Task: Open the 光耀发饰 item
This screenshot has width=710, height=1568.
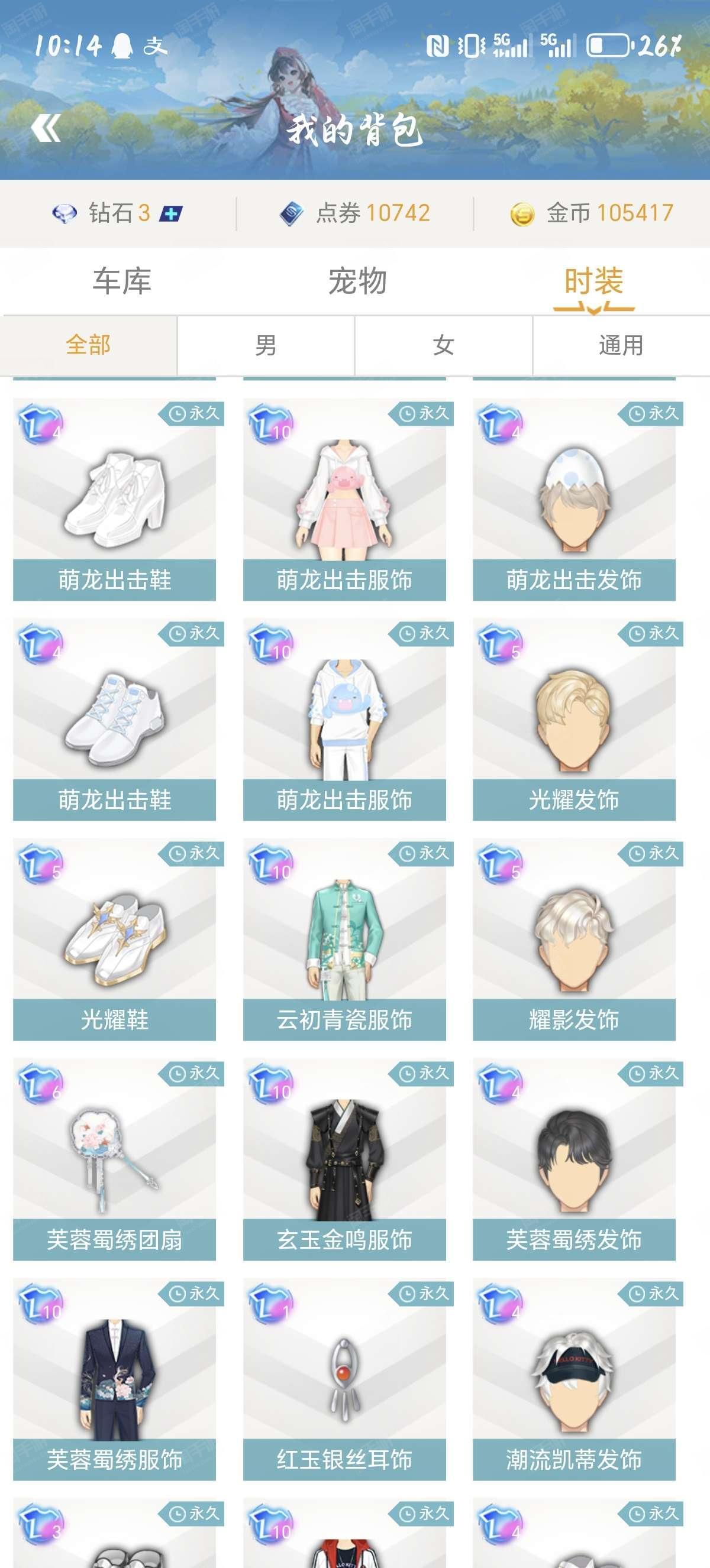Action: tap(573, 719)
